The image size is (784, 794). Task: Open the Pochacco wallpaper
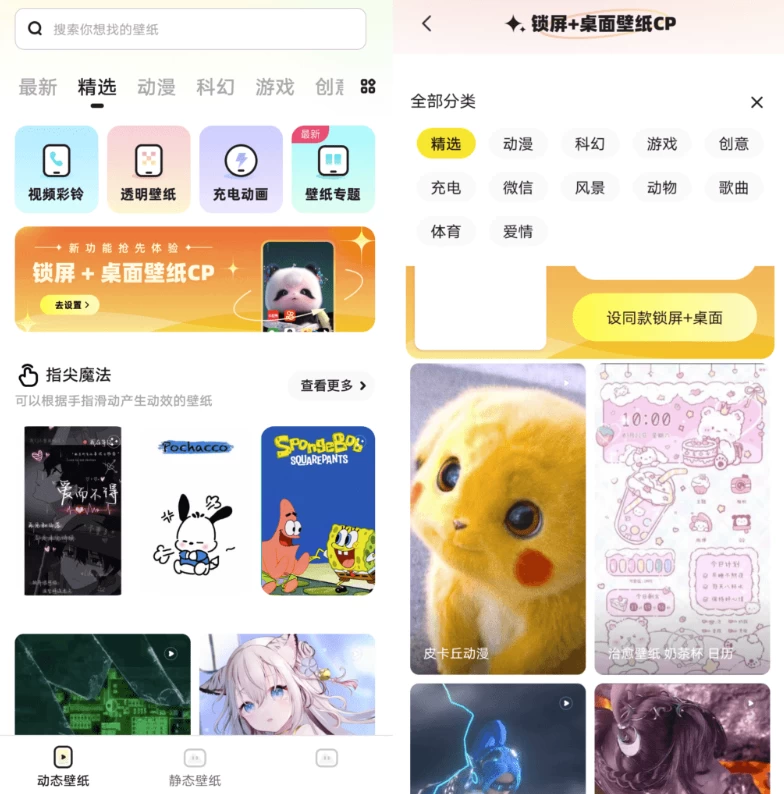194,510
